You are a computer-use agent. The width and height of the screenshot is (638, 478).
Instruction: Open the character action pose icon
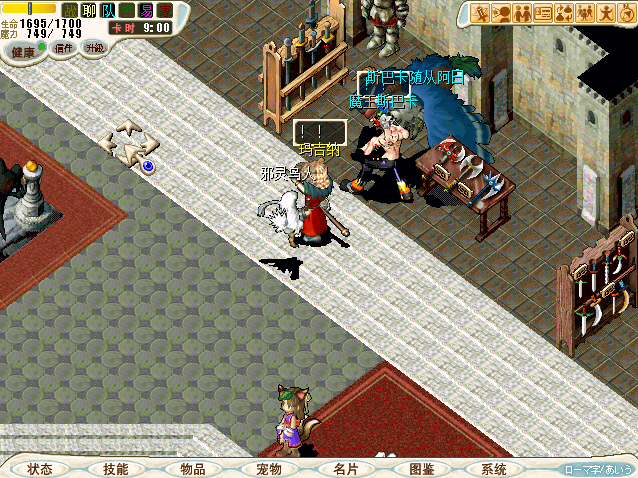coord(605,13)
